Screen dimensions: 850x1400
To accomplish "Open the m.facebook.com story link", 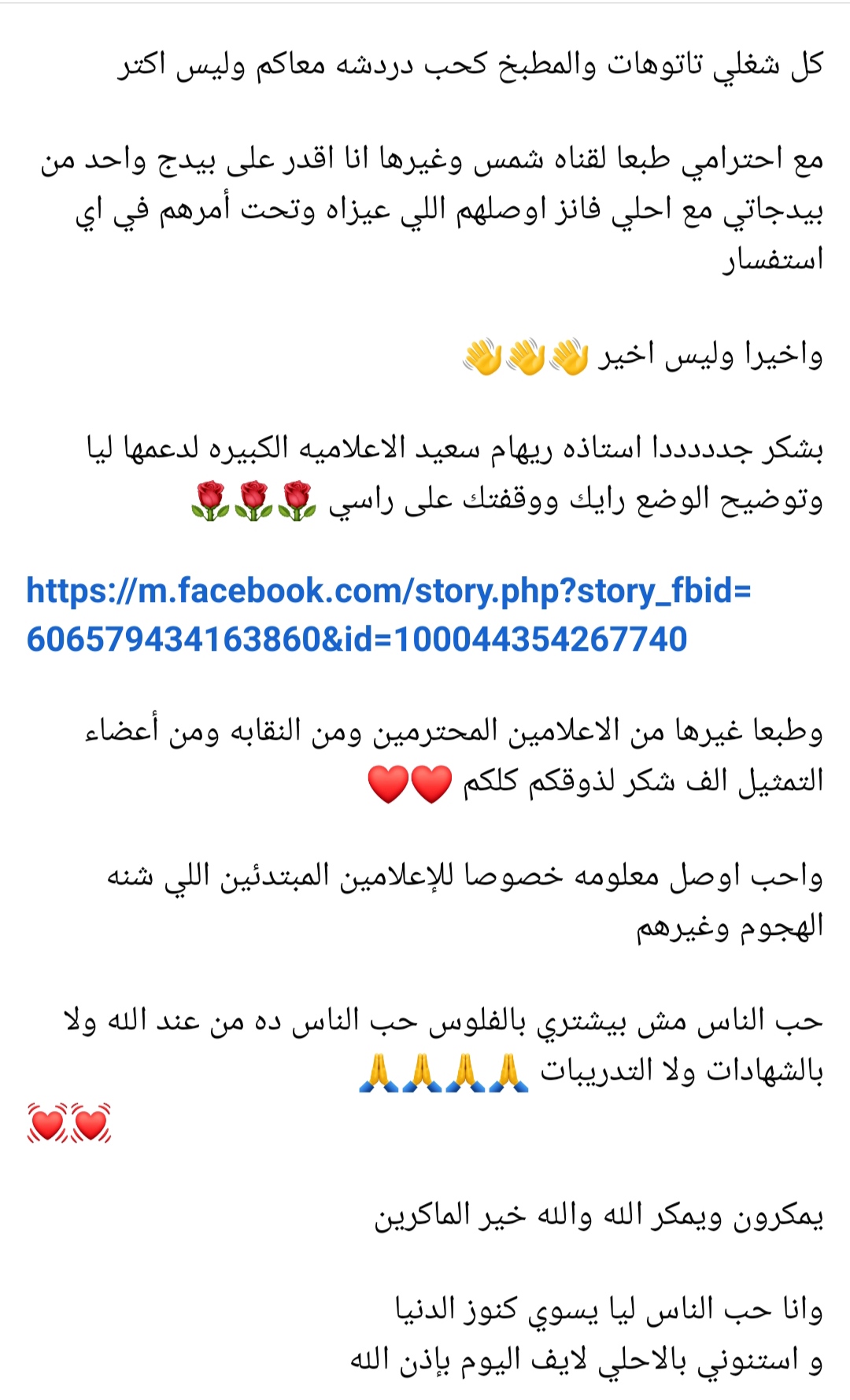I will click(388, 592).
